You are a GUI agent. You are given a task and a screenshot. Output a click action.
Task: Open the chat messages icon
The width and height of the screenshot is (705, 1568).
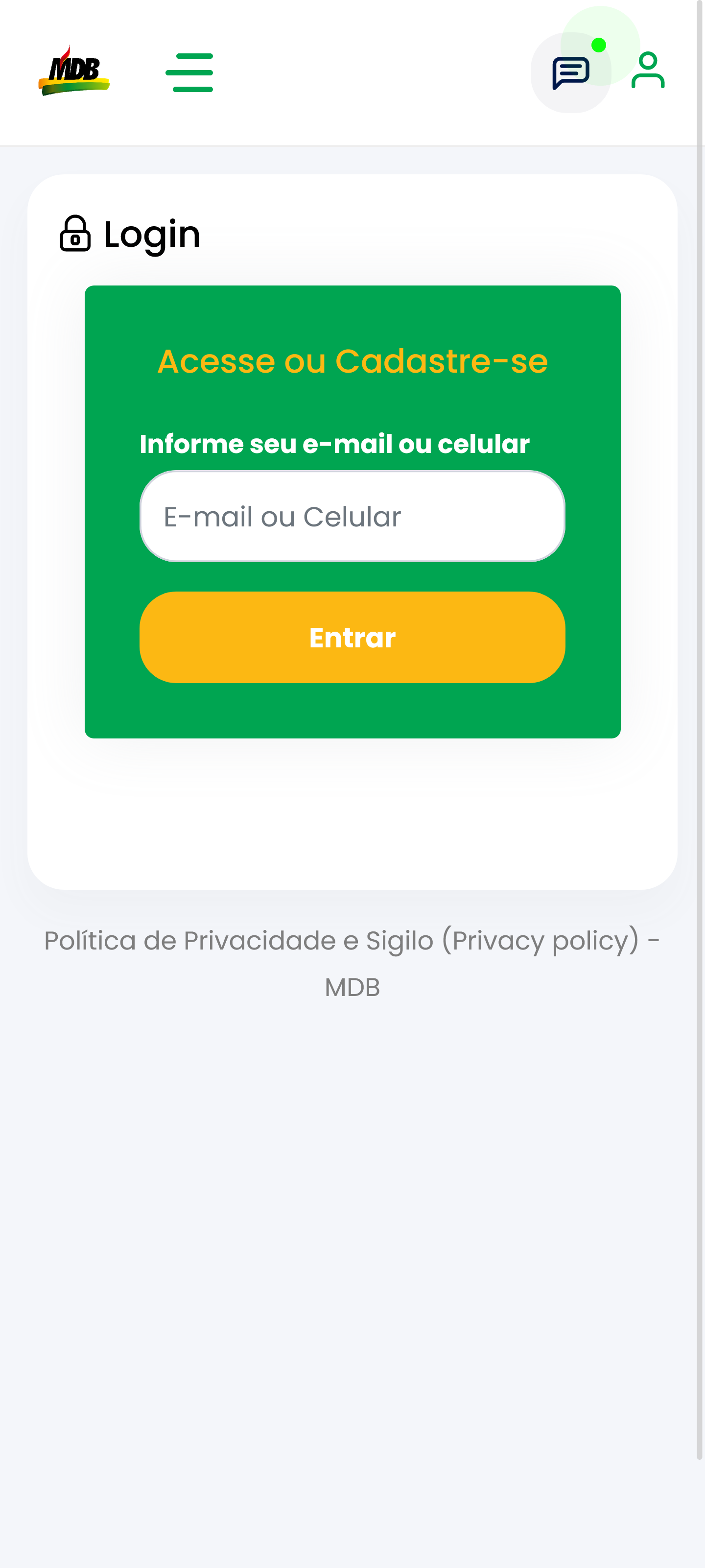click(570, 73)
